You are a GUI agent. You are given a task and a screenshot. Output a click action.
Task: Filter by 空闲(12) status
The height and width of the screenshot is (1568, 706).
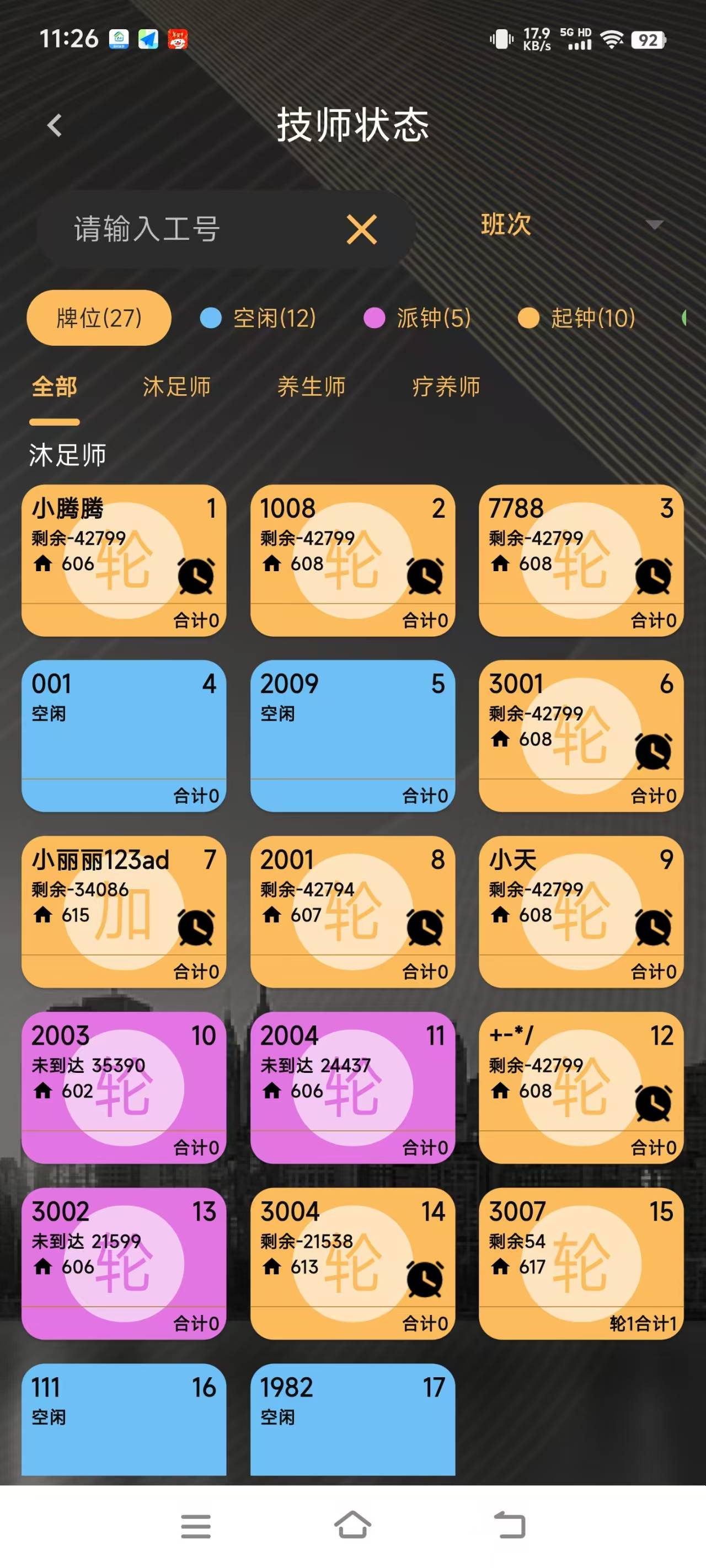tap(259, 318)
